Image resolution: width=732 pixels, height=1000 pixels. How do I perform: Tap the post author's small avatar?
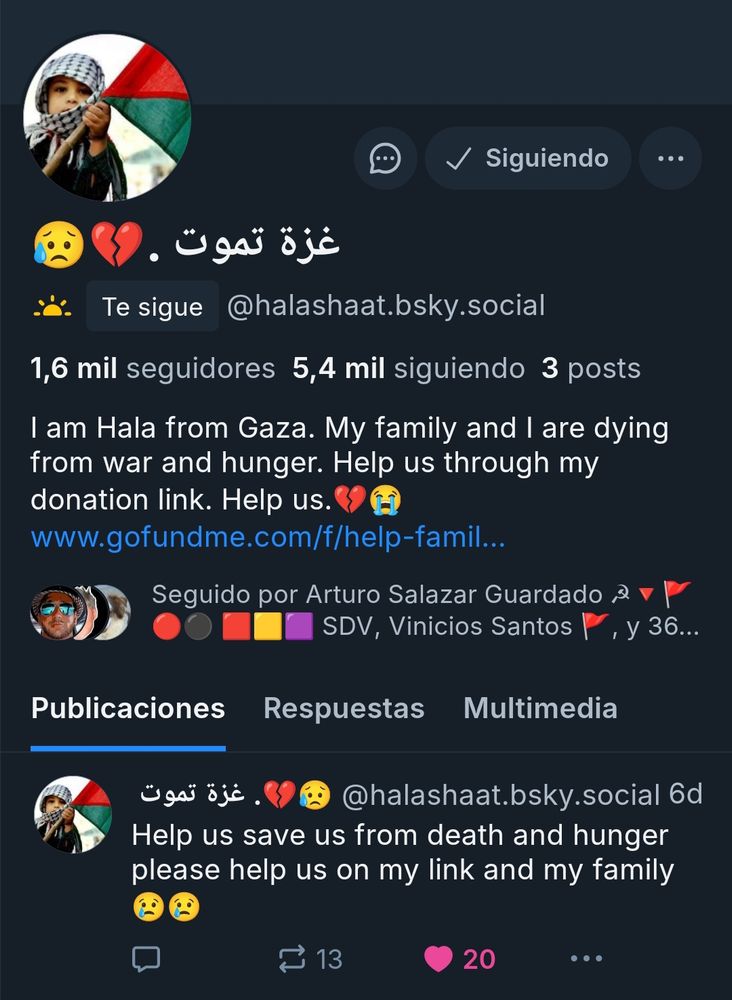(73, 815)
